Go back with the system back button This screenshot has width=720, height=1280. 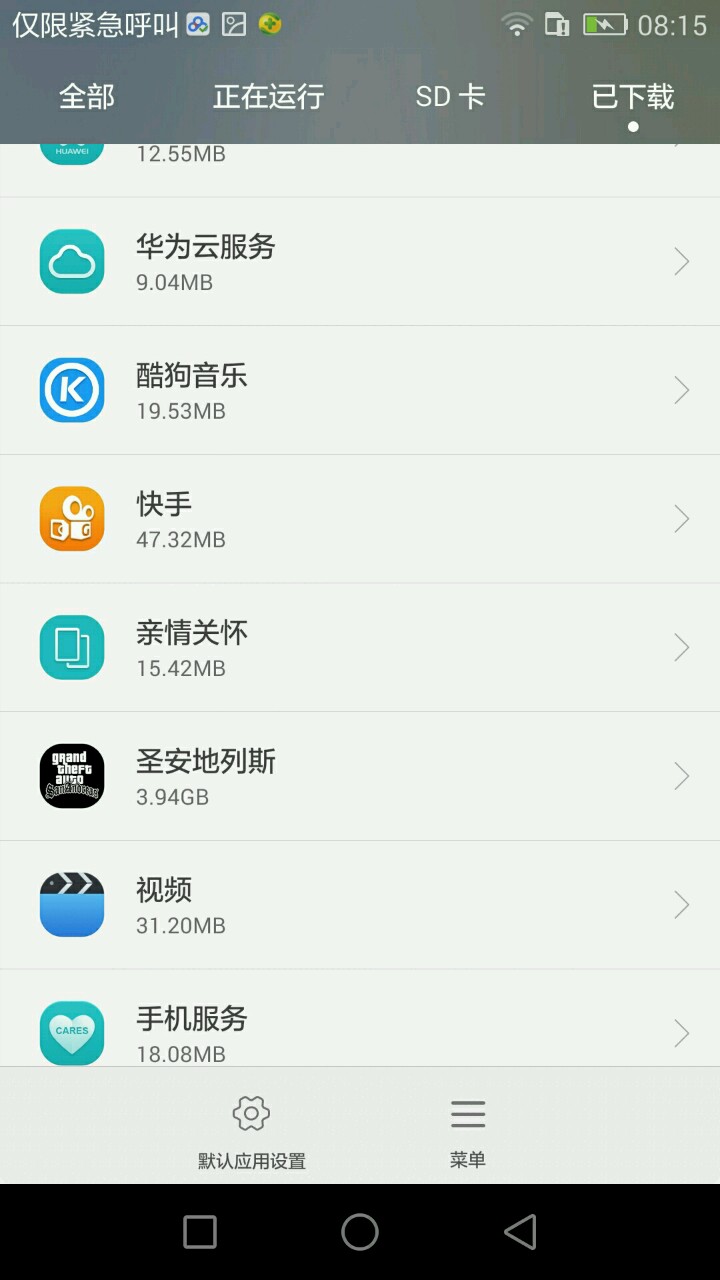point(520,1232)
